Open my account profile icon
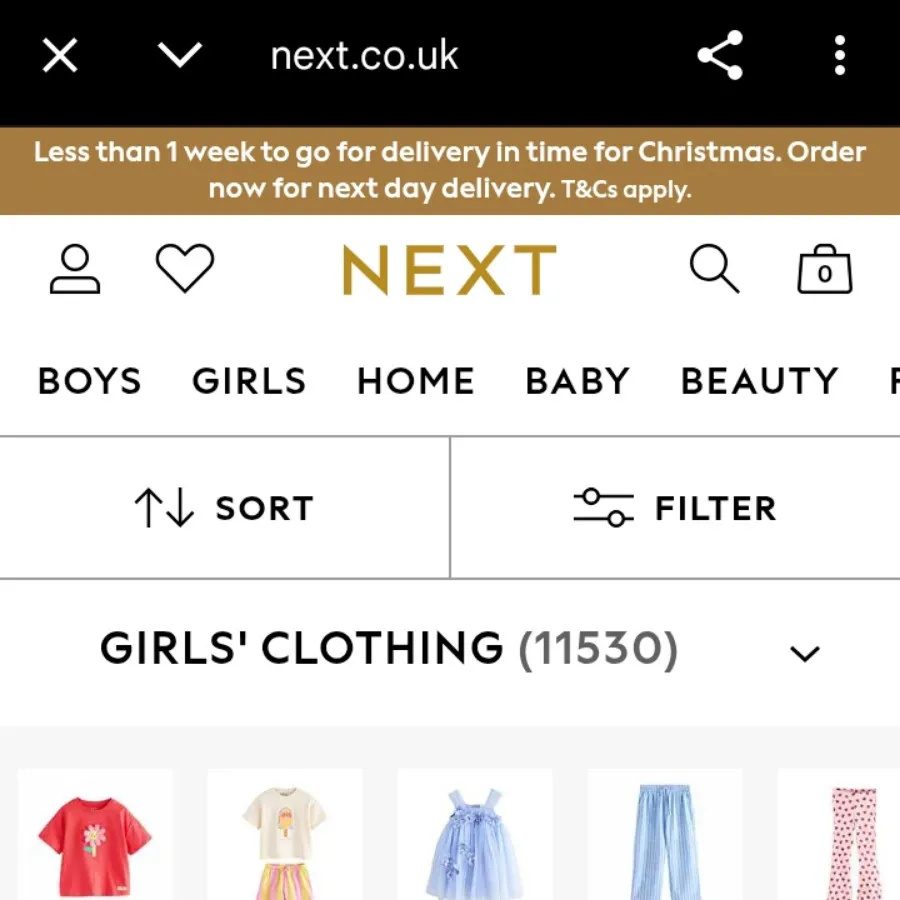The image size is (900, 900). [75, 269]
